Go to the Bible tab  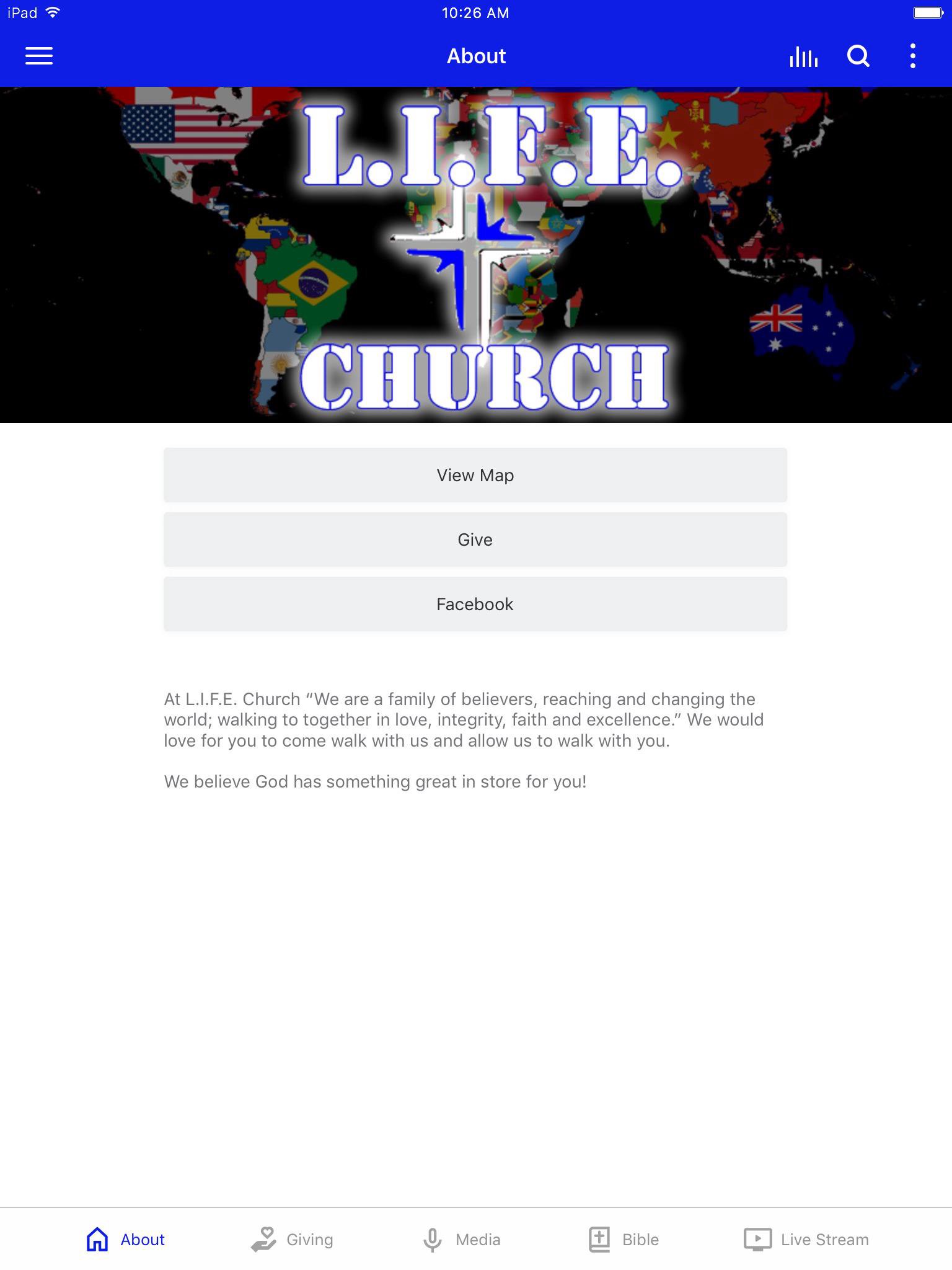click(x=624, y=1240)
